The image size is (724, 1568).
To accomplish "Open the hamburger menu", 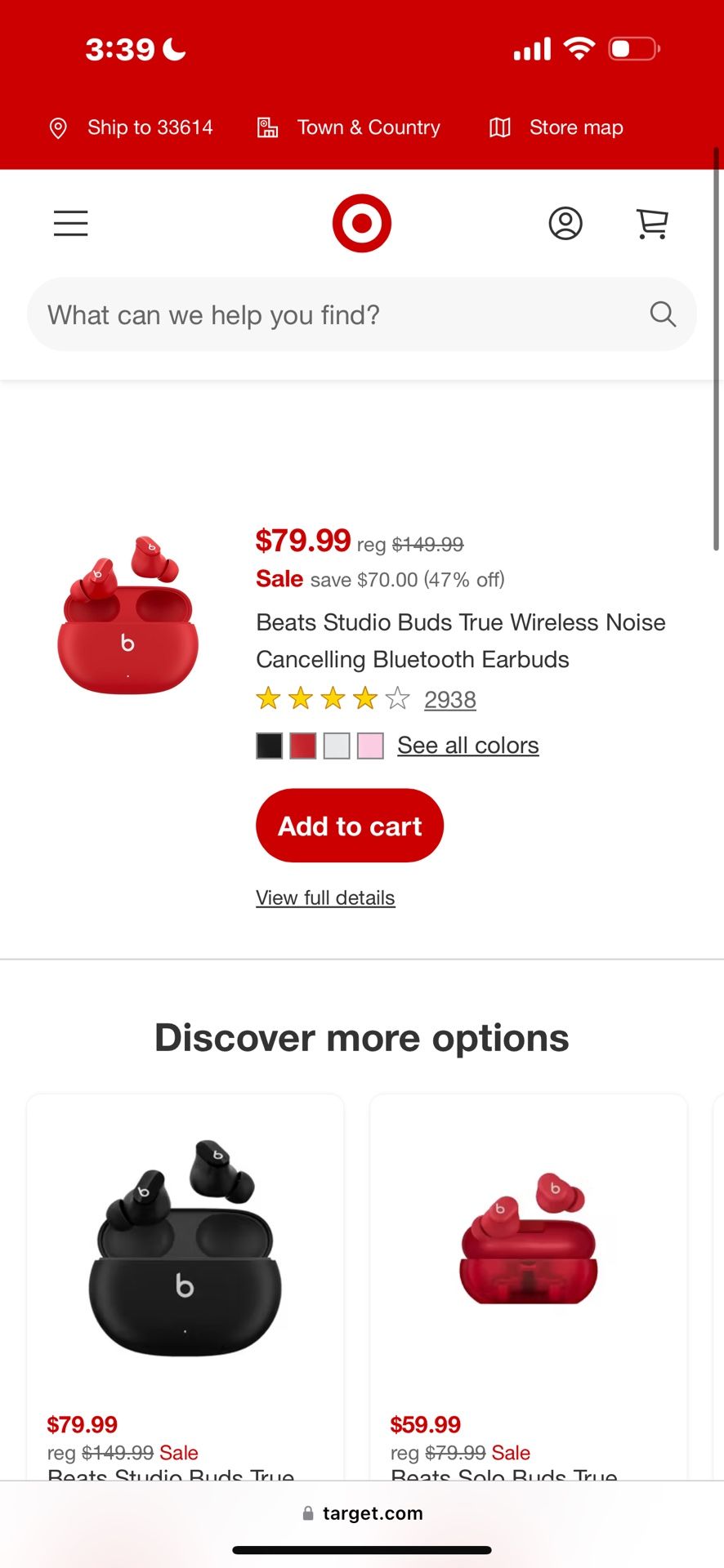I will [71, 223].
